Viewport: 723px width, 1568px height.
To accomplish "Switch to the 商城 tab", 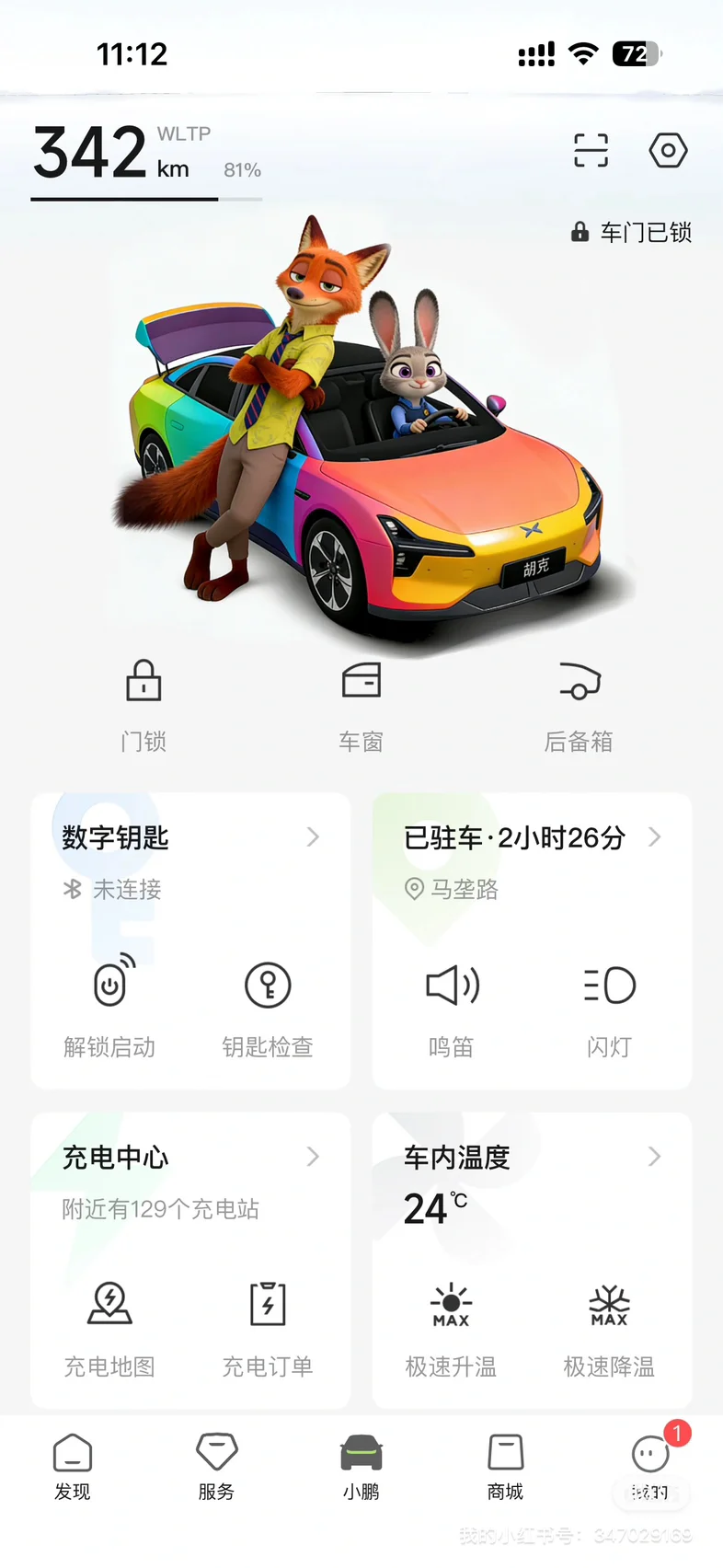I will [506, 1467].
